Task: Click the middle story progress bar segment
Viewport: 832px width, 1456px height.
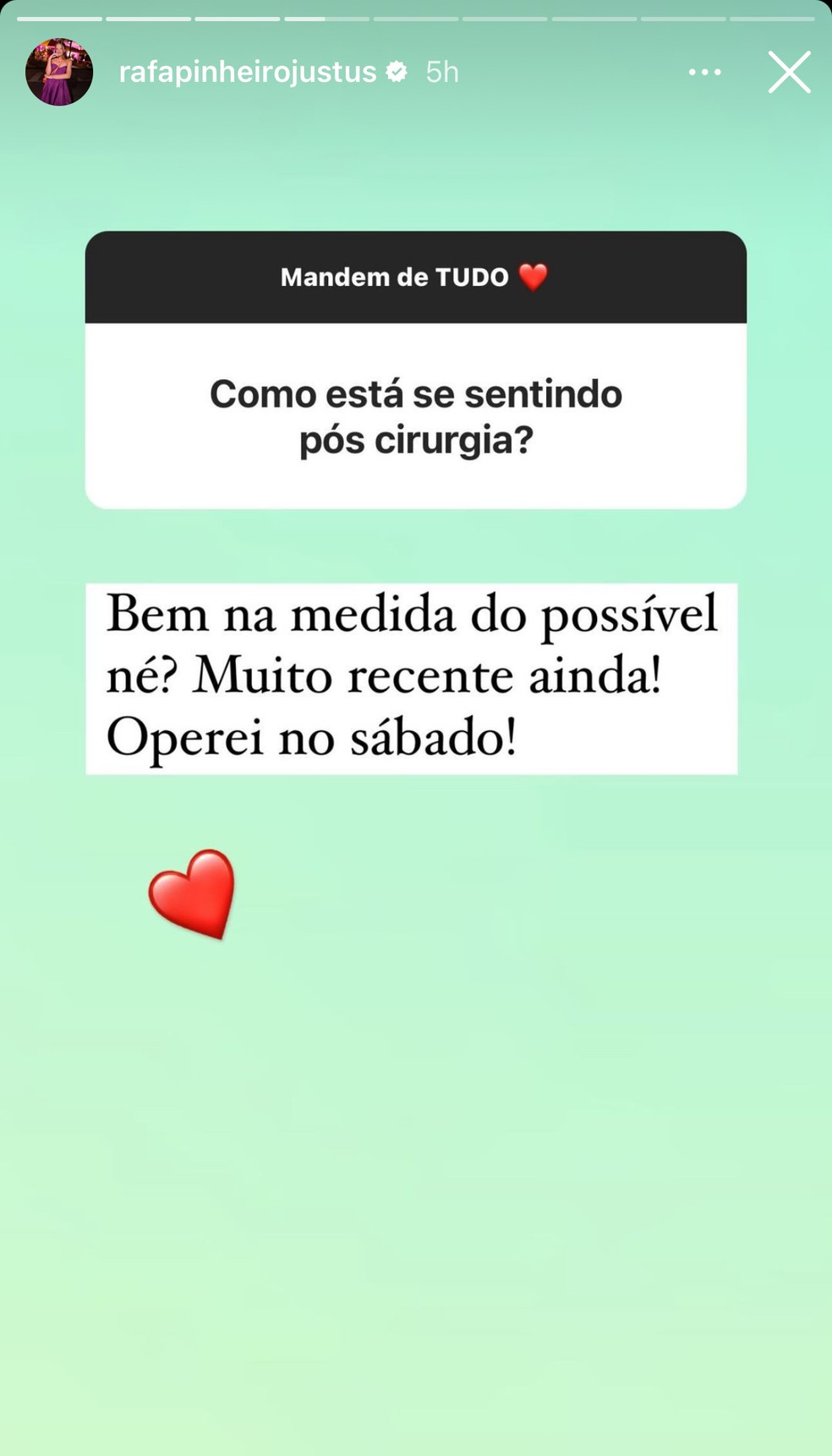Action: [x=414, y=14]
